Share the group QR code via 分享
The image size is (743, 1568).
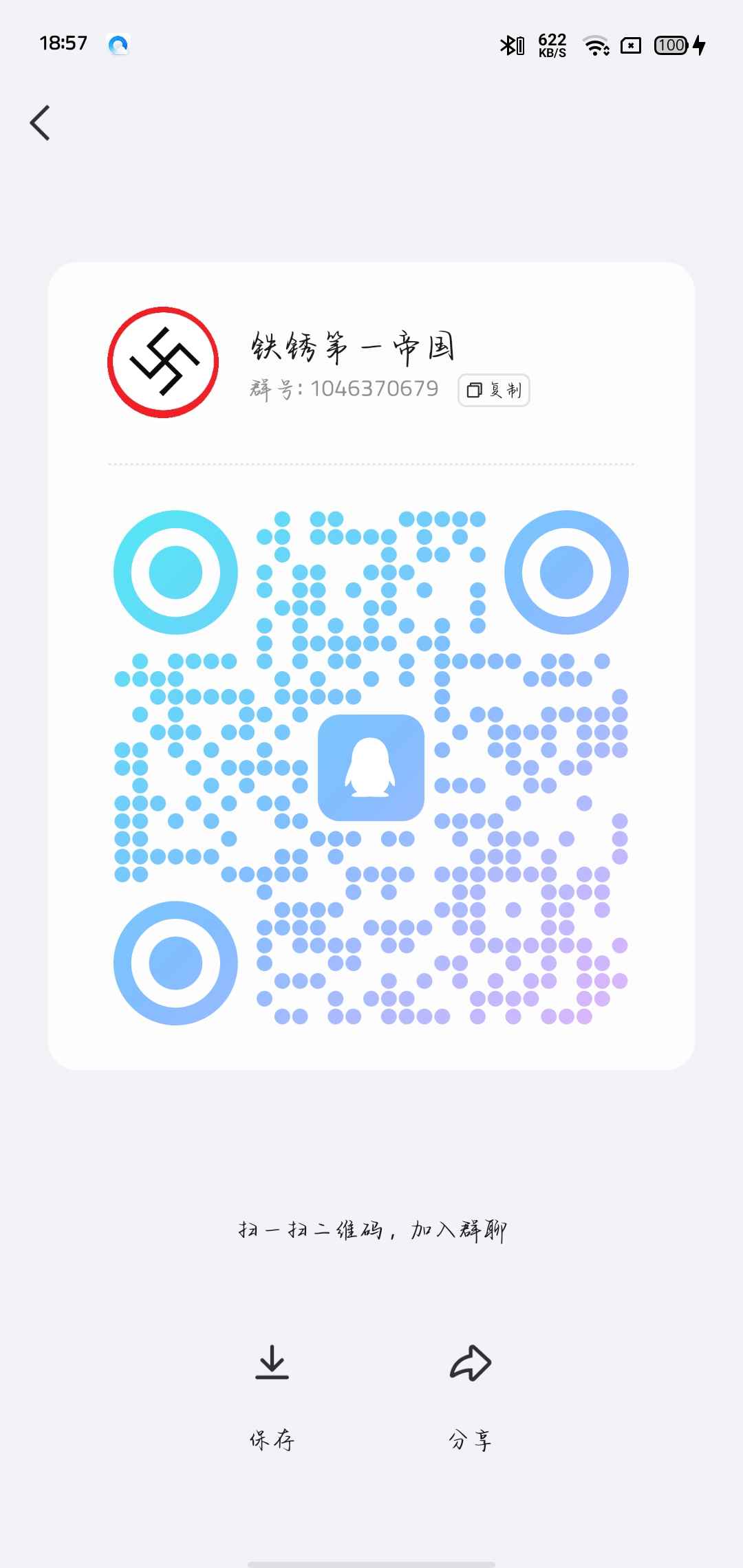point(471,1397)
